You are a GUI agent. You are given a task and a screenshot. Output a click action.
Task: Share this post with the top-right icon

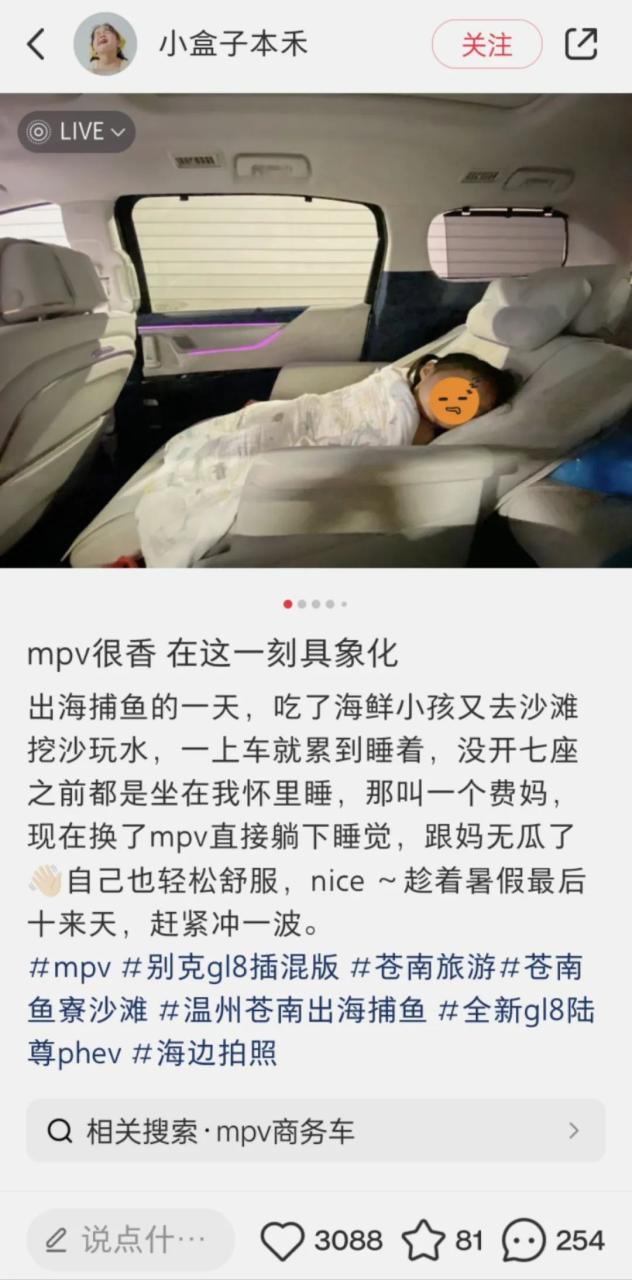581,44
